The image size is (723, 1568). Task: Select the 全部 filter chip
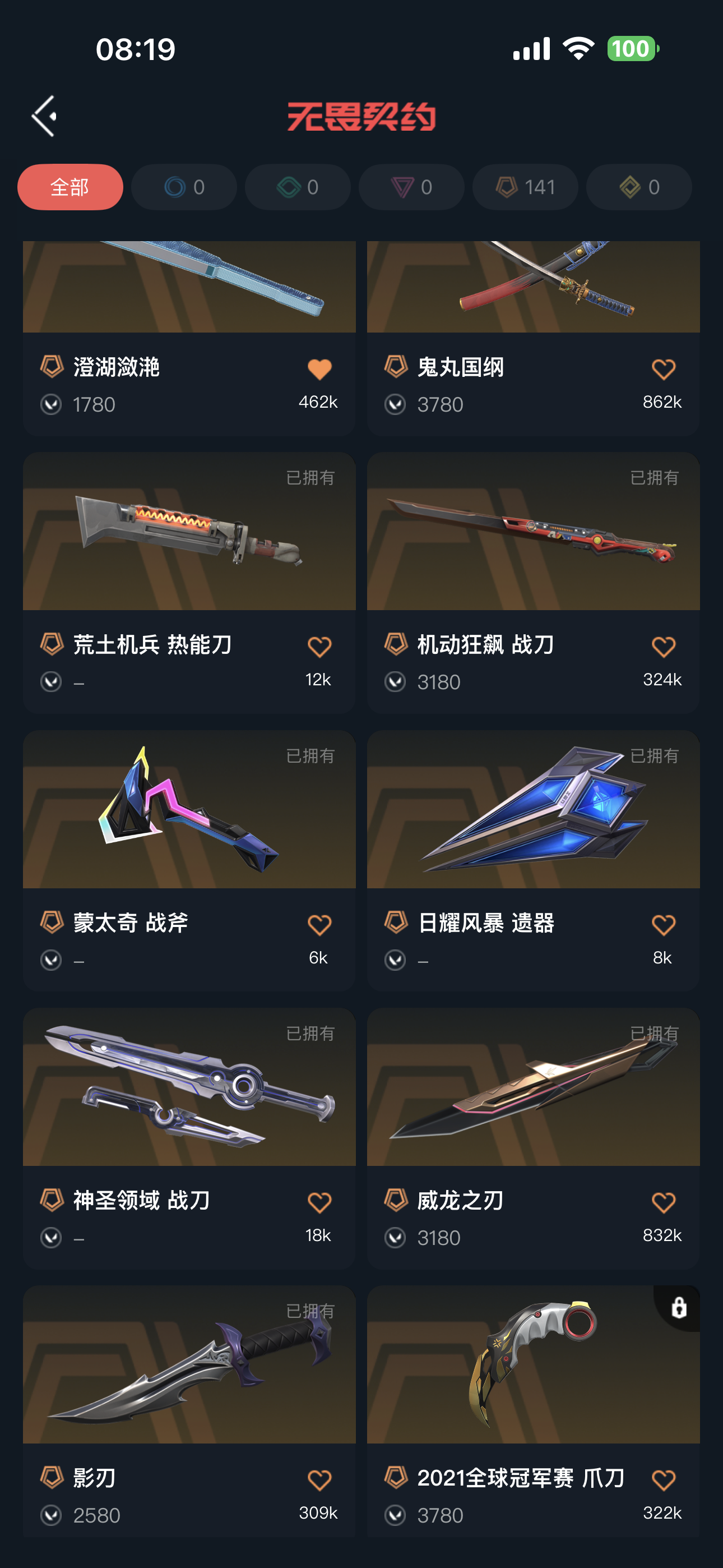tap(70, 187)
